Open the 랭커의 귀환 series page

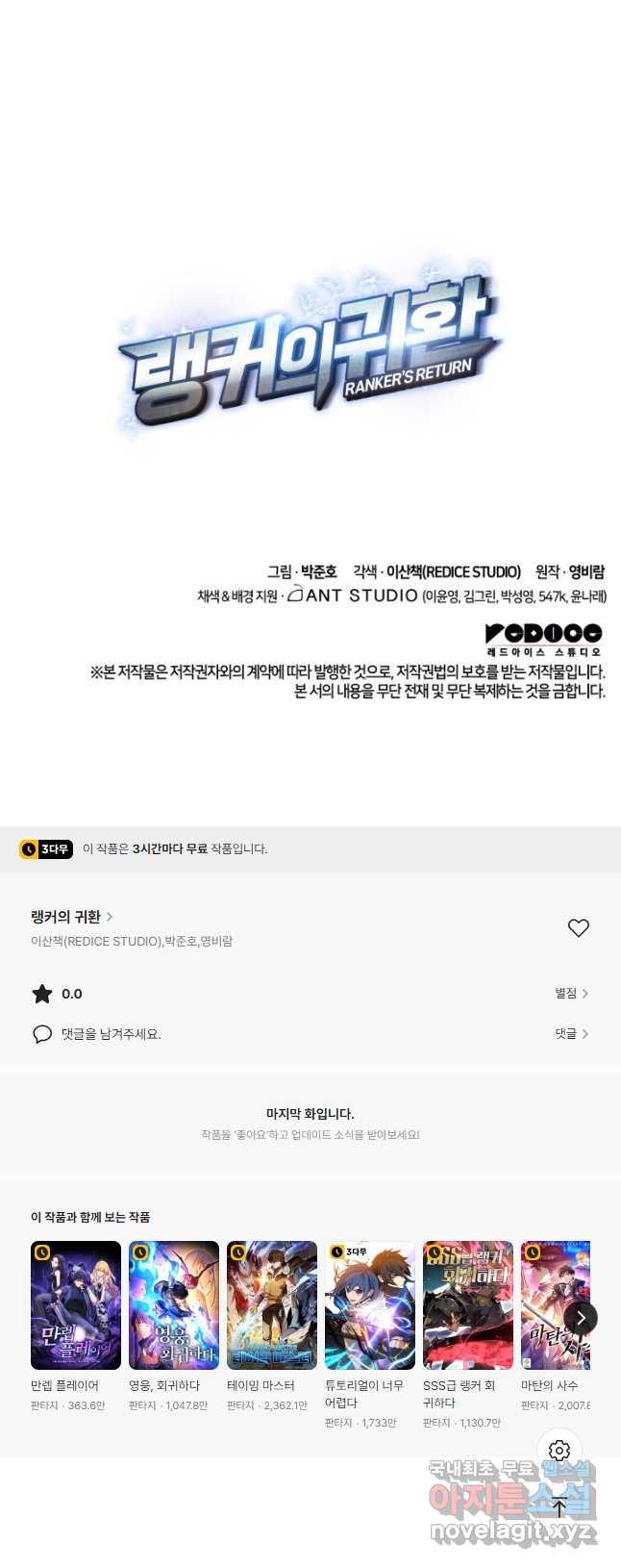click(72, 917)
